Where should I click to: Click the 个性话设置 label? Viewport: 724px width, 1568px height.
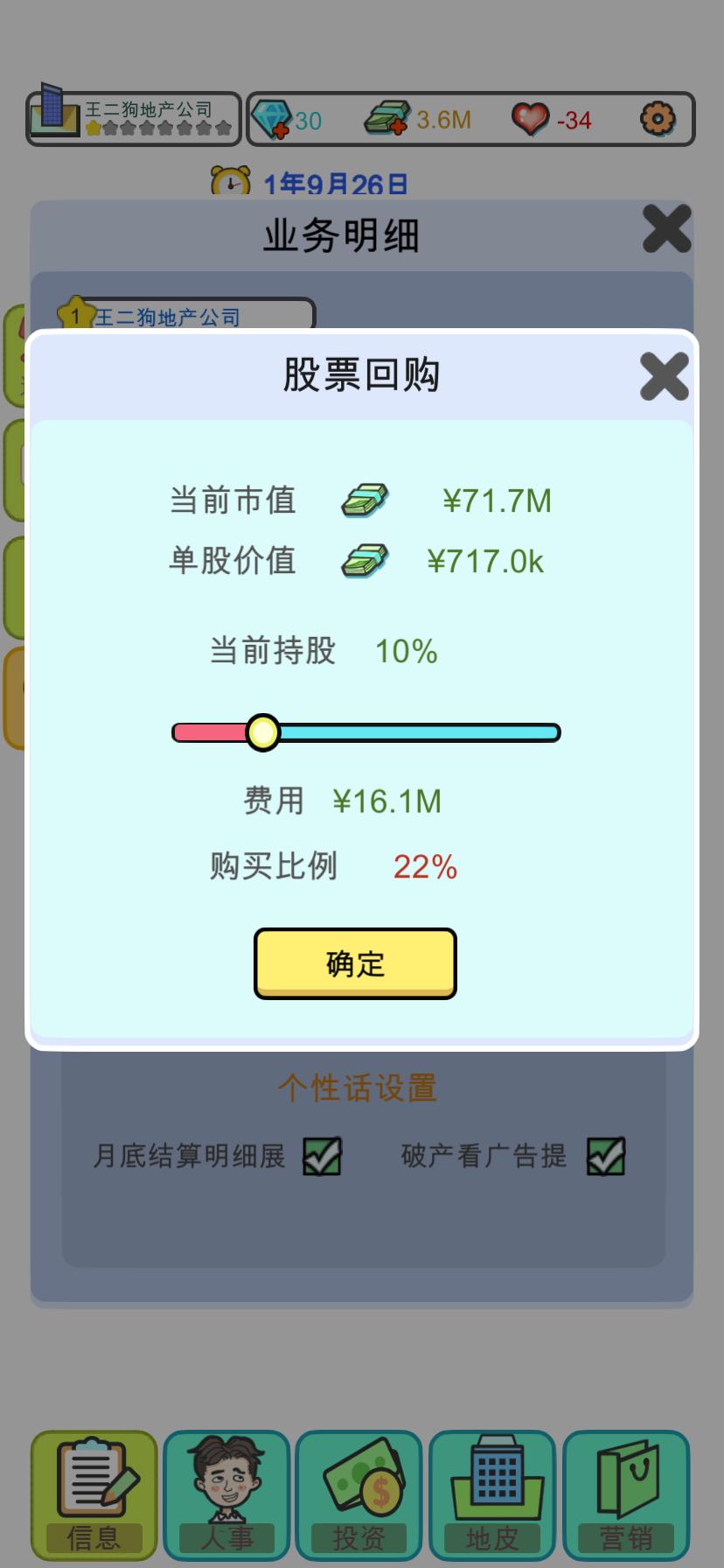click(x=355, y=1087)
